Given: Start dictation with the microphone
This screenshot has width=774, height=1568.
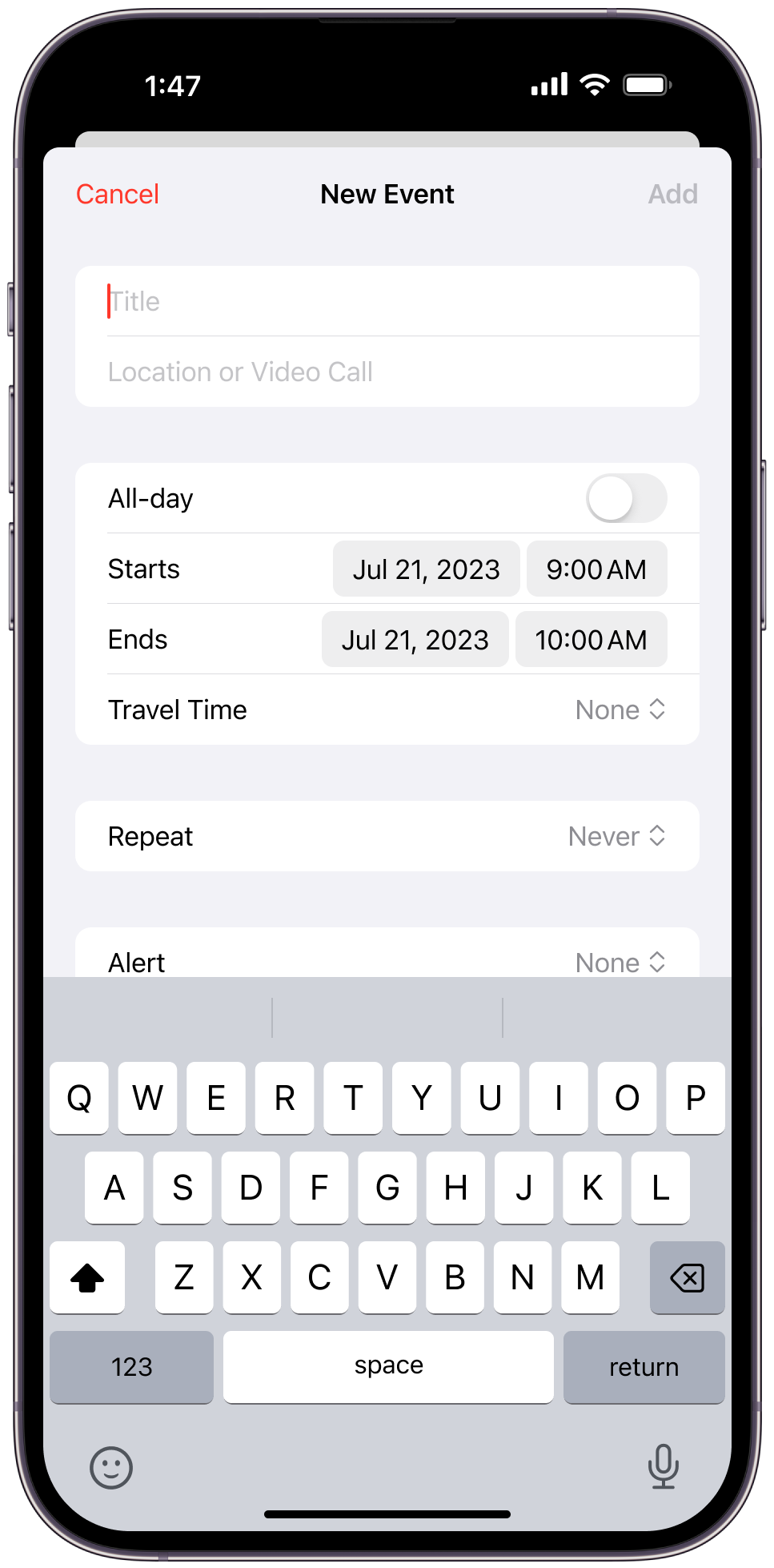Looking at the screenshot, I should (663, 1466).
